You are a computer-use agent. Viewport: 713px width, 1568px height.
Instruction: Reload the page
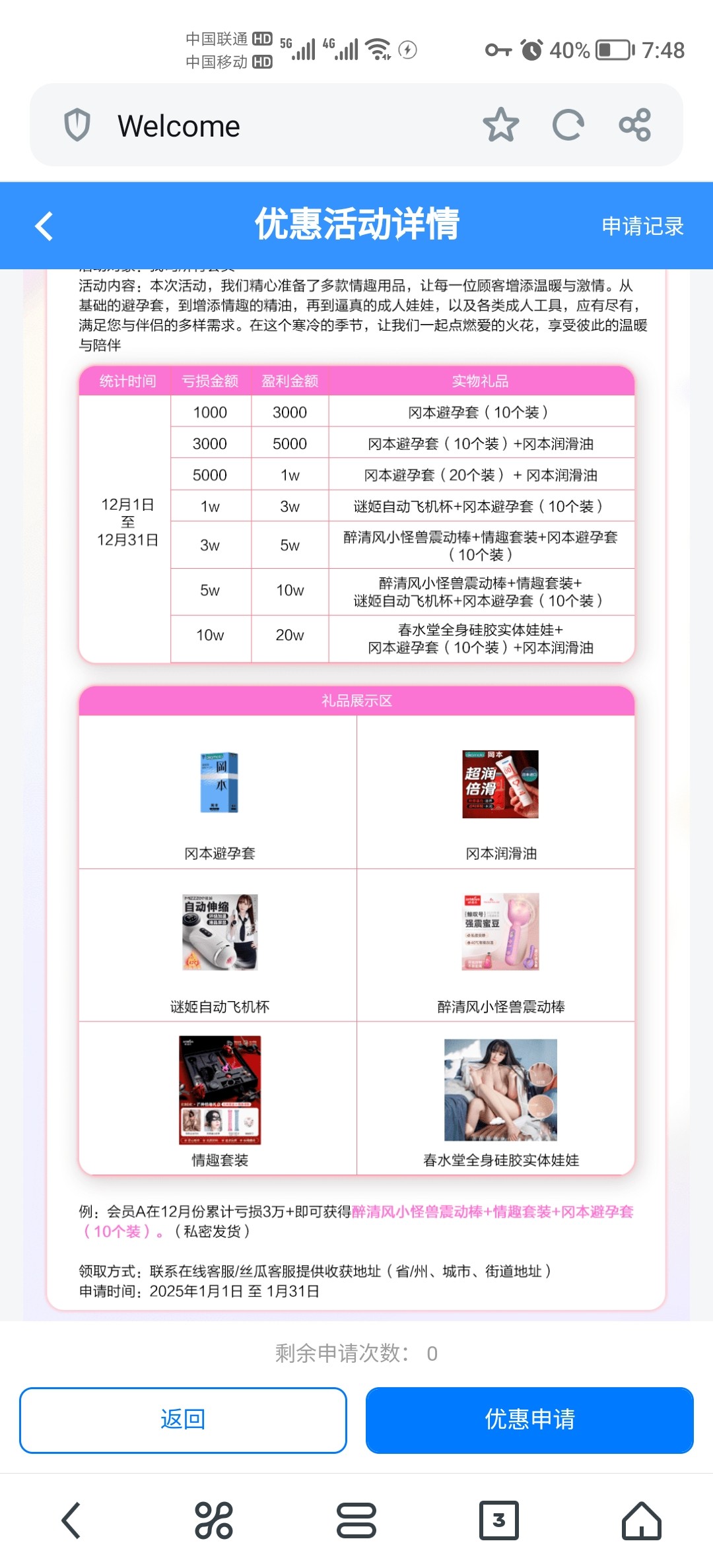pyautogui.click(x=568, y=125)
